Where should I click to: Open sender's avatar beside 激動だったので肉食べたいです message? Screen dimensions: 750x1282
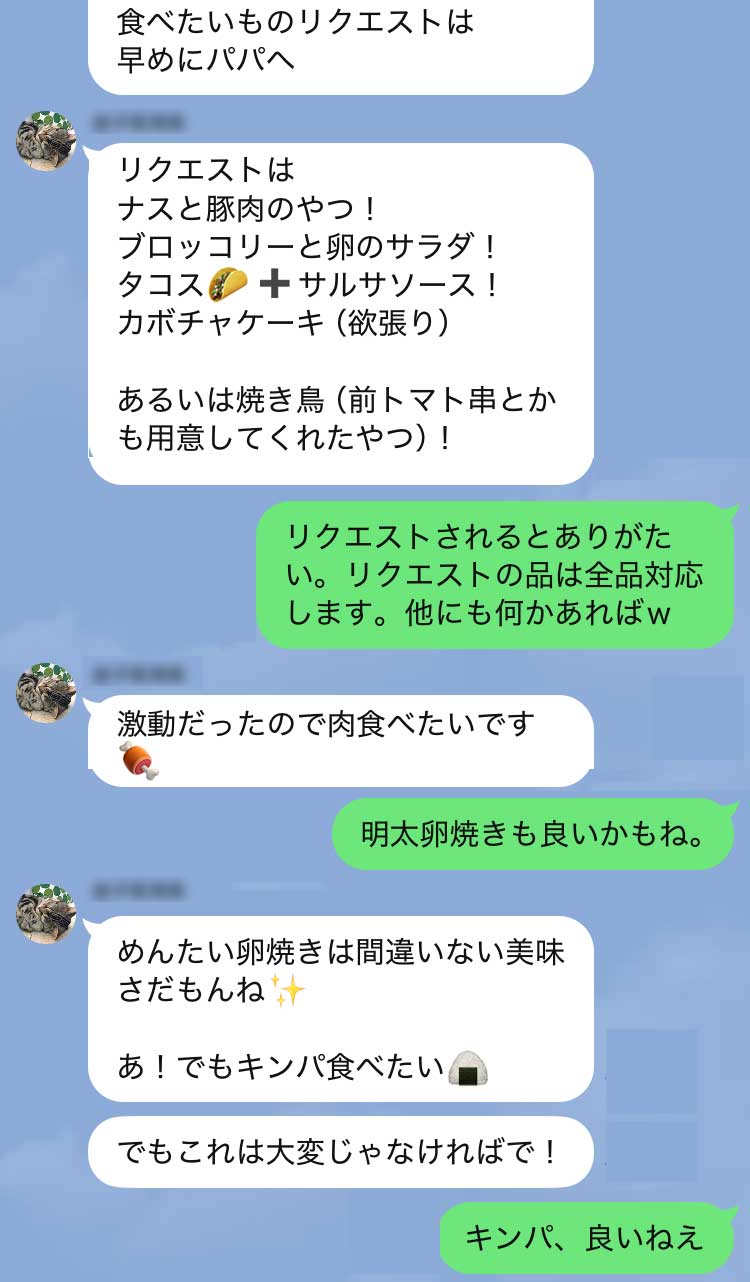[x=46, y=692]
